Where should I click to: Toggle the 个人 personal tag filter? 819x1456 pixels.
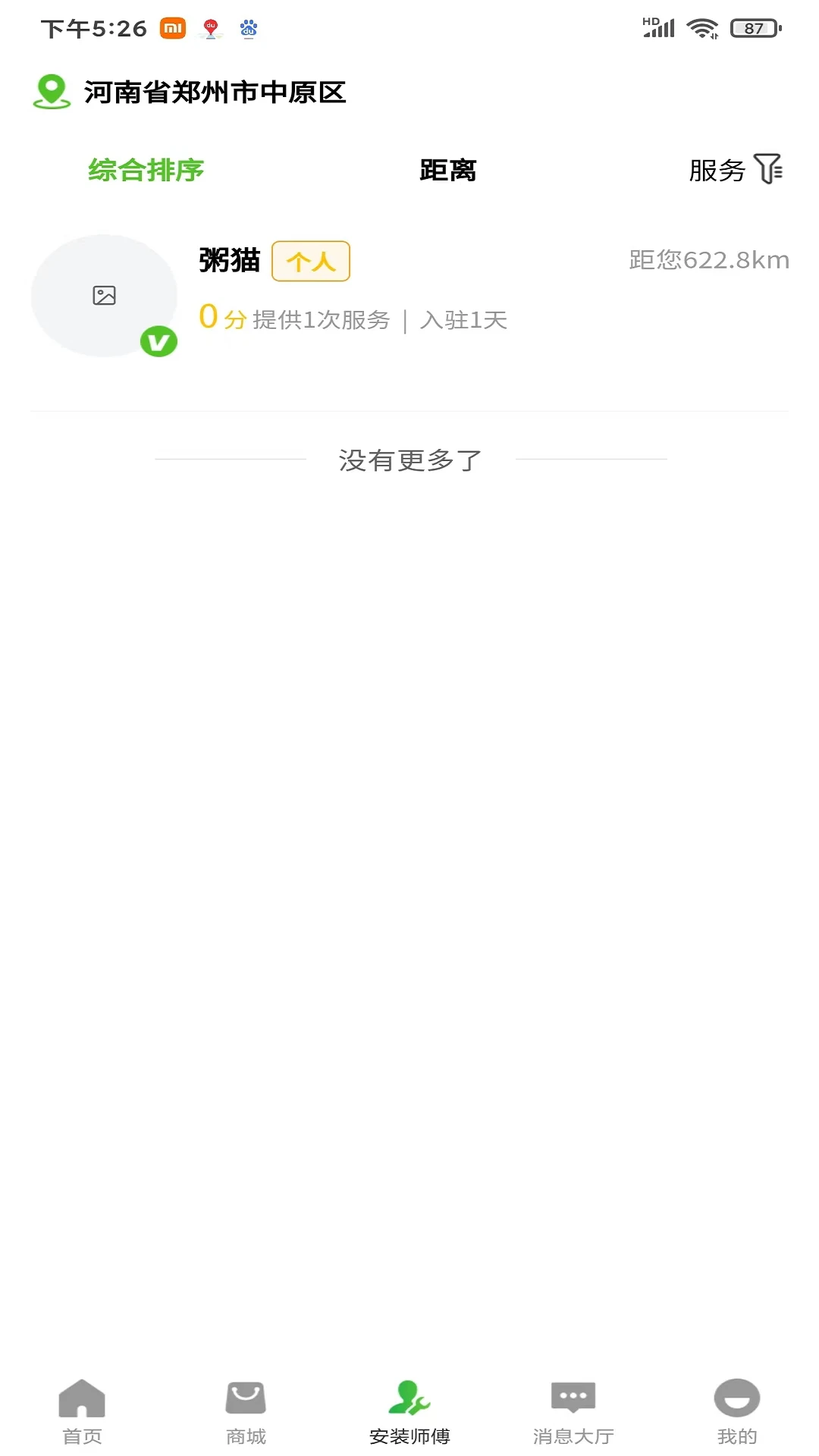pos(311,261)
